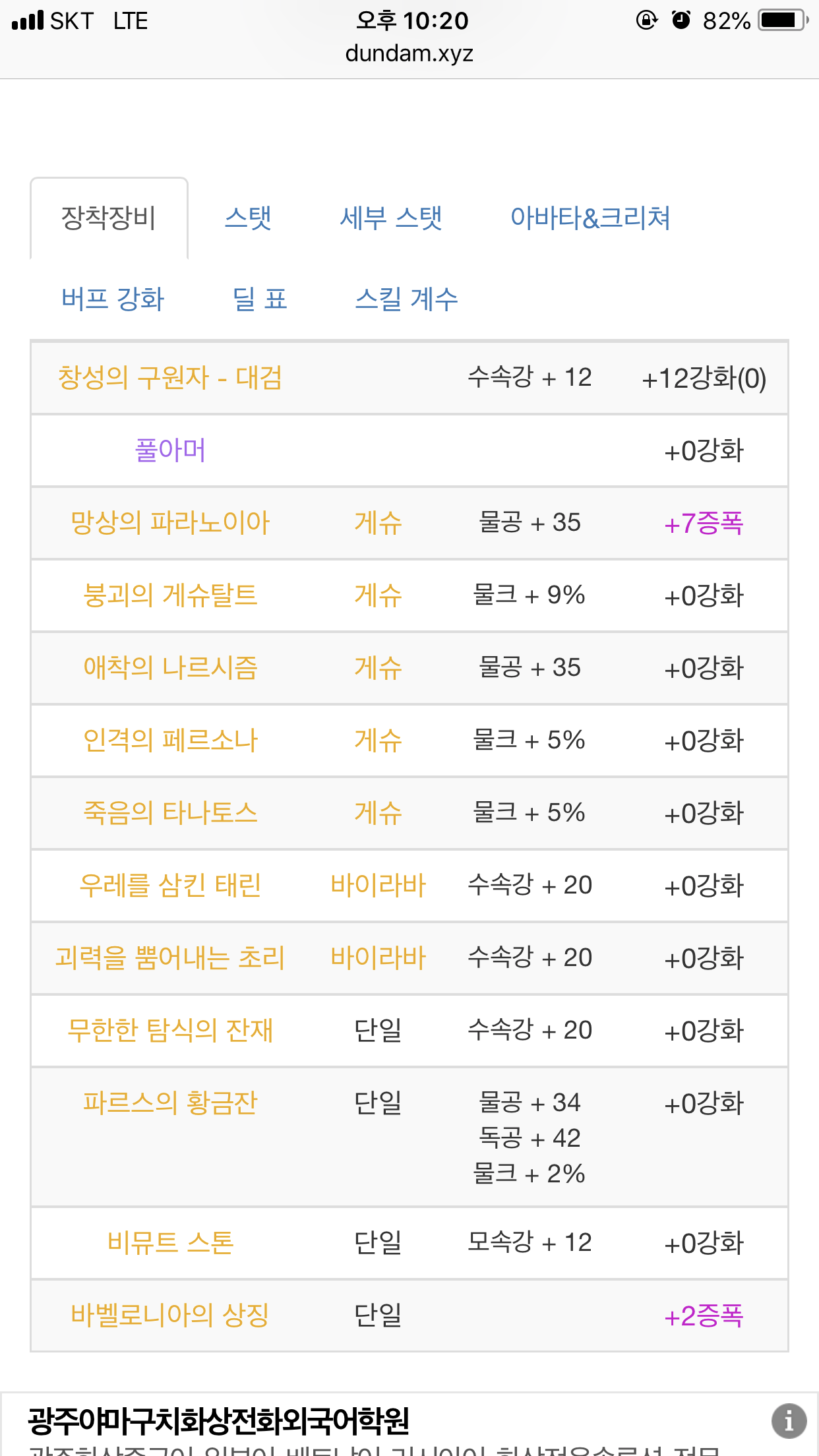Open the ad info icon
The image size is (819, 1456).
coord(789,1420)
